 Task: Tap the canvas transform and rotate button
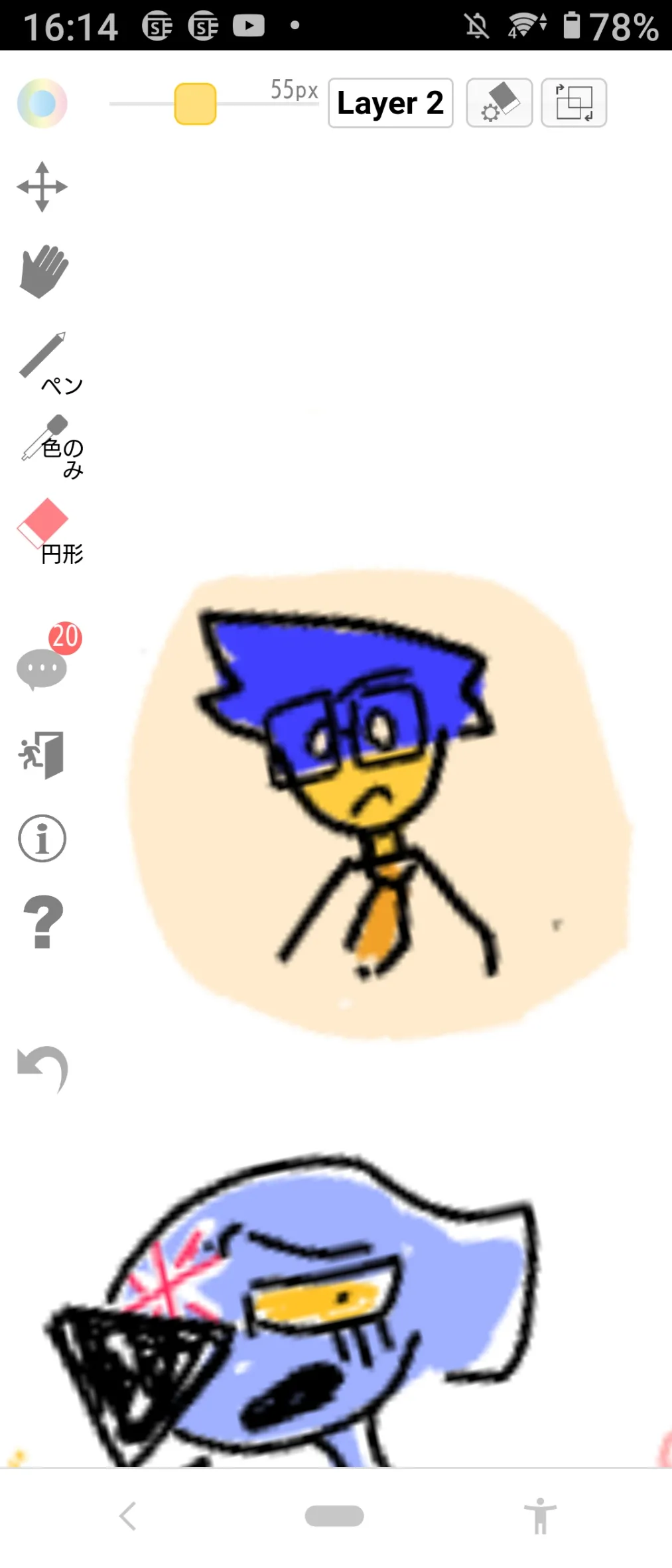coord(574,103)
